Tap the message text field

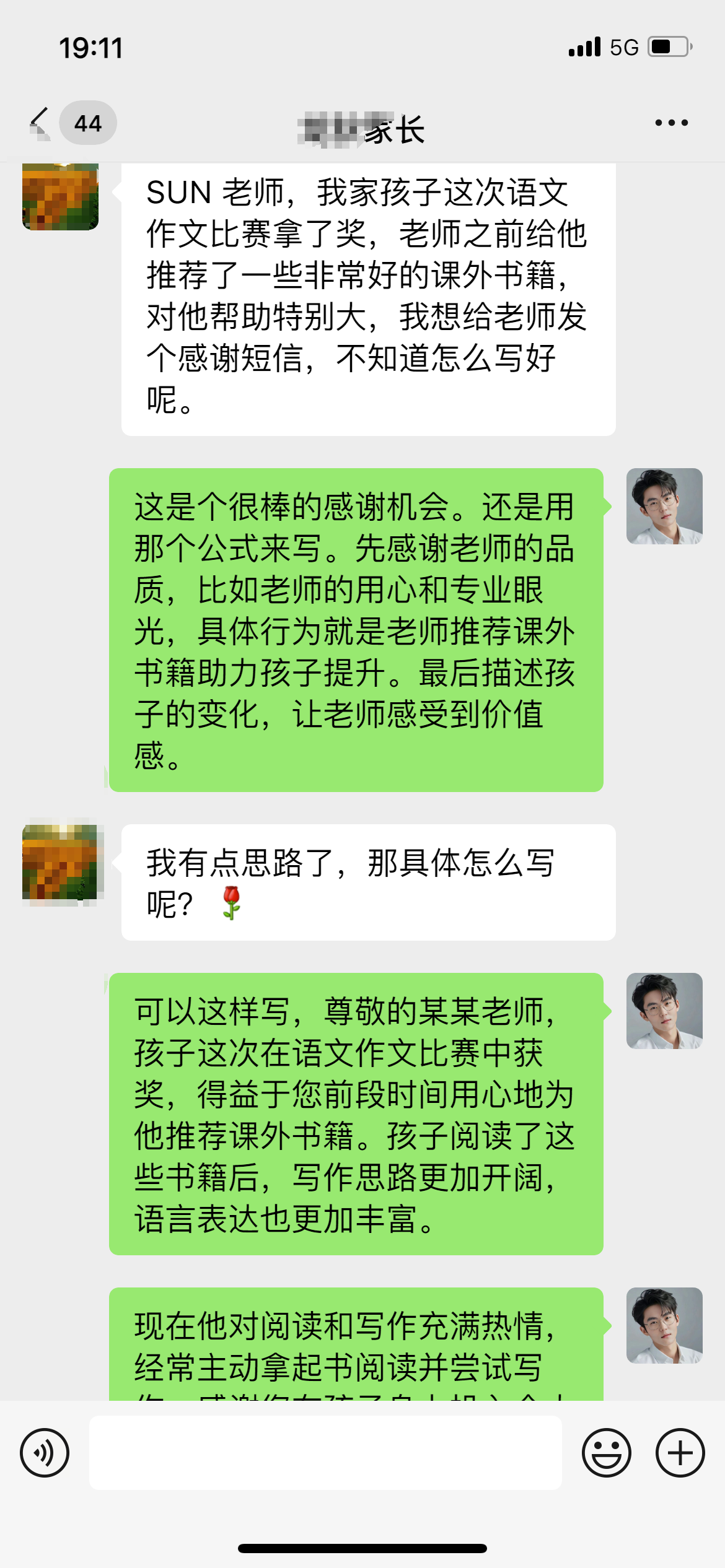pyautogui.click(x=325, y=1453)
